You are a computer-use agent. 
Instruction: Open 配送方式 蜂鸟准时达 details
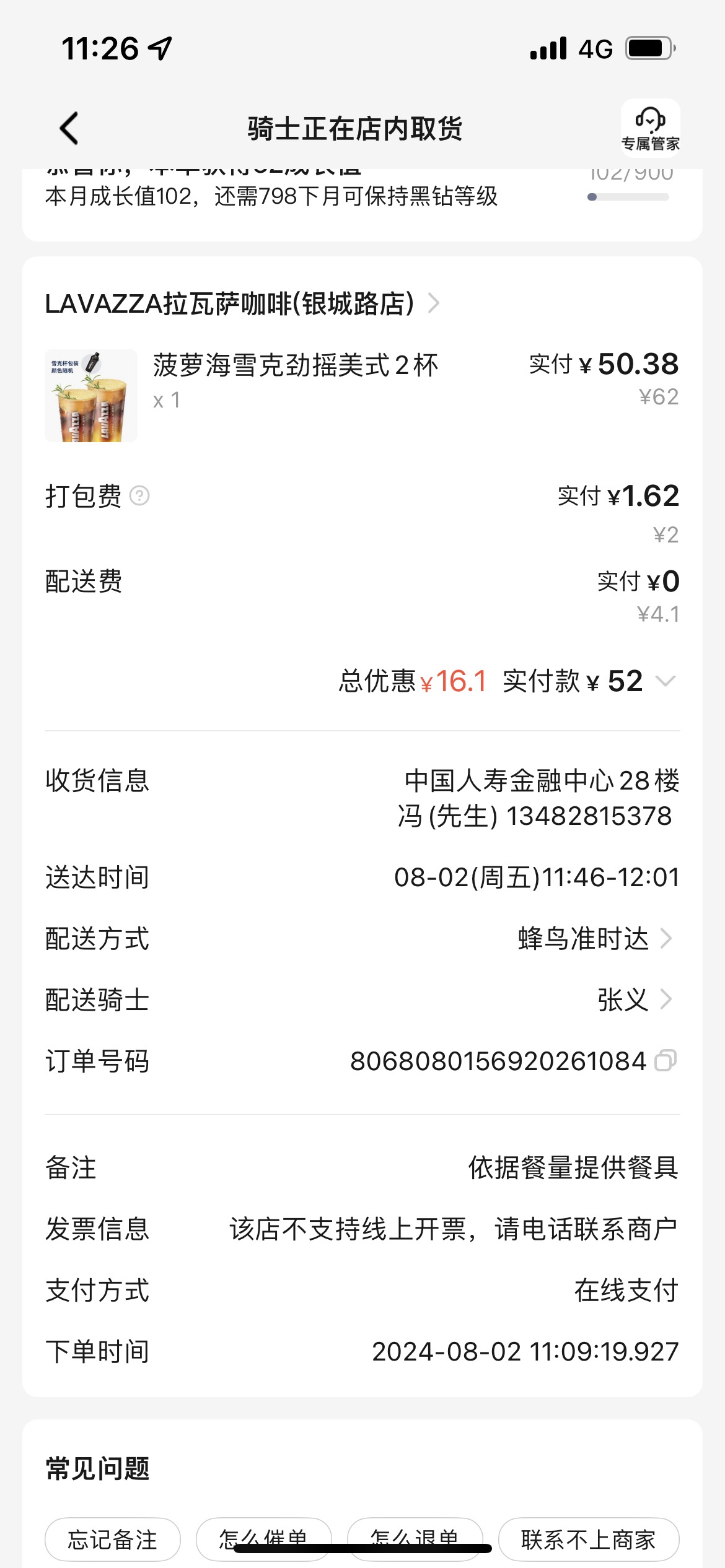click(x=595, y=939)
